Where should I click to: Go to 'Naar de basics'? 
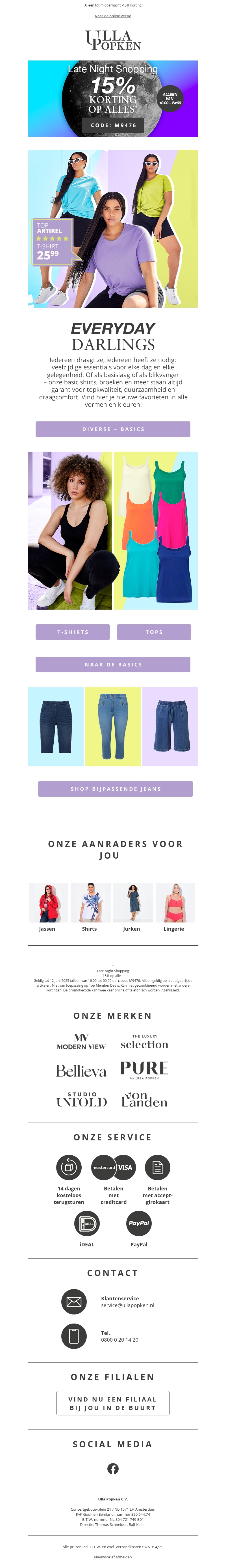pos(113,665)
